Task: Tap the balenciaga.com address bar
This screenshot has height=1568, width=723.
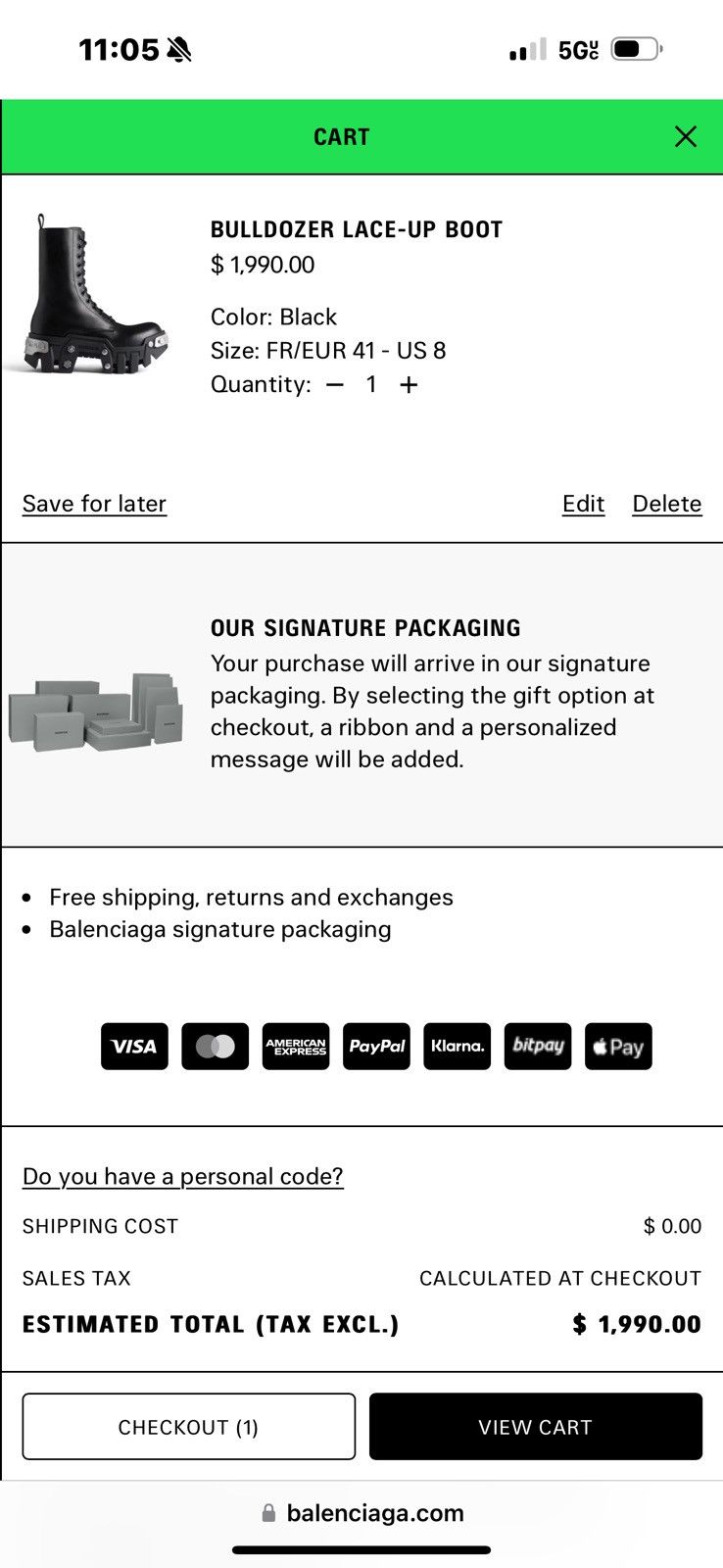Action: pyautogui.click(x=362, y=1513)
